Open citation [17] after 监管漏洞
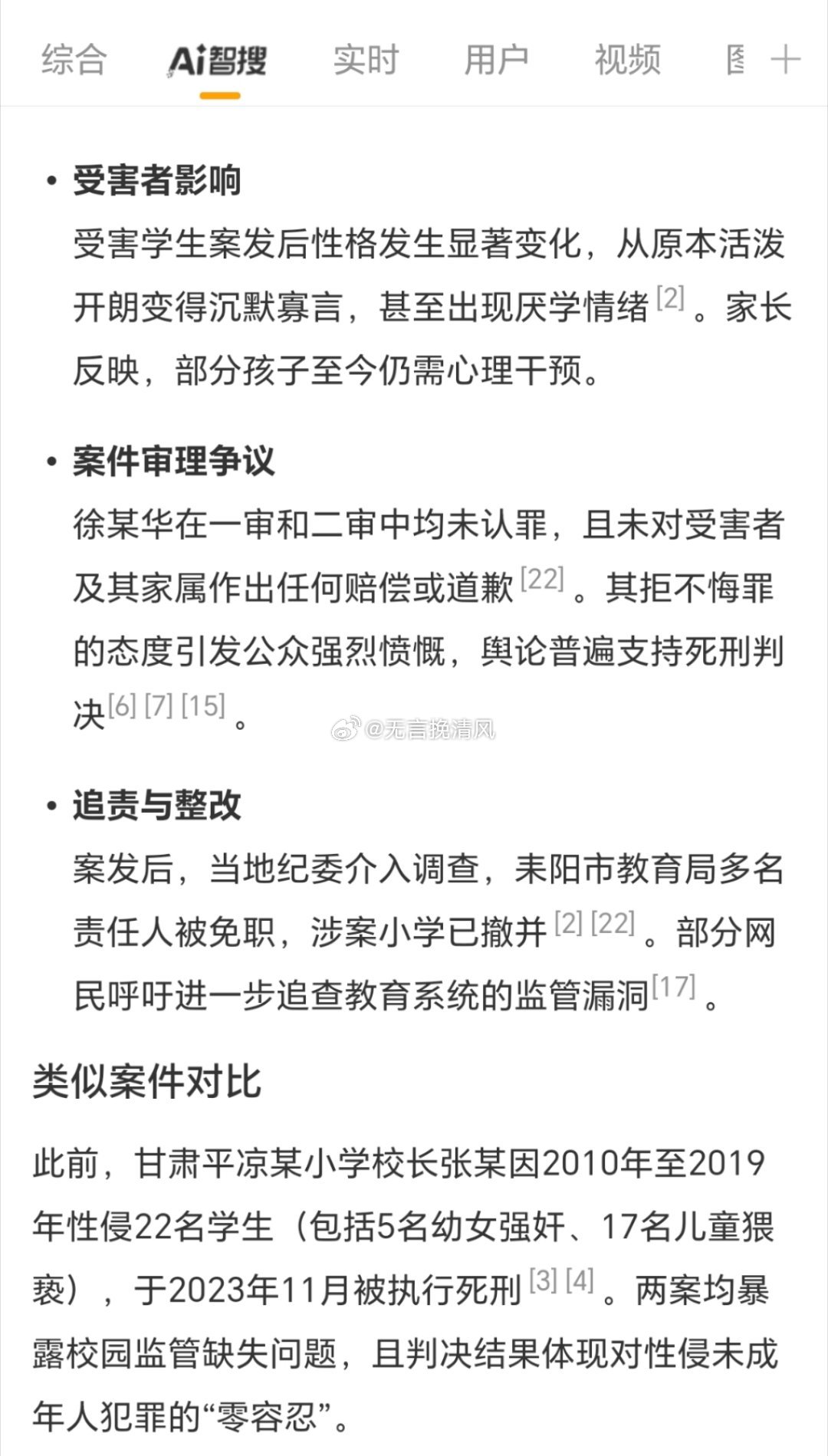The width and height of the screenshot is (828, 1456). 674,987
